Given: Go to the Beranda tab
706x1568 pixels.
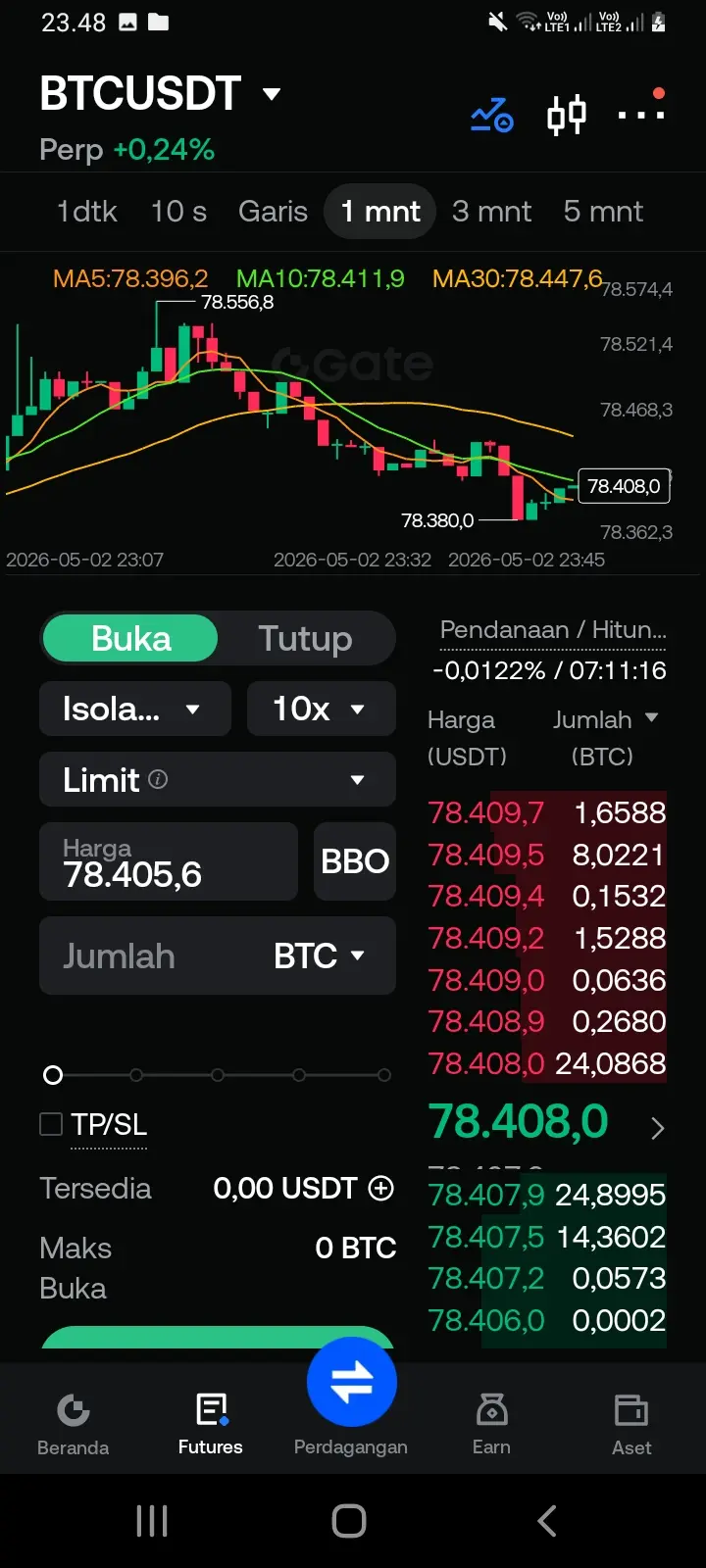Looking at the screenshot, I should tap(73, 1424).
